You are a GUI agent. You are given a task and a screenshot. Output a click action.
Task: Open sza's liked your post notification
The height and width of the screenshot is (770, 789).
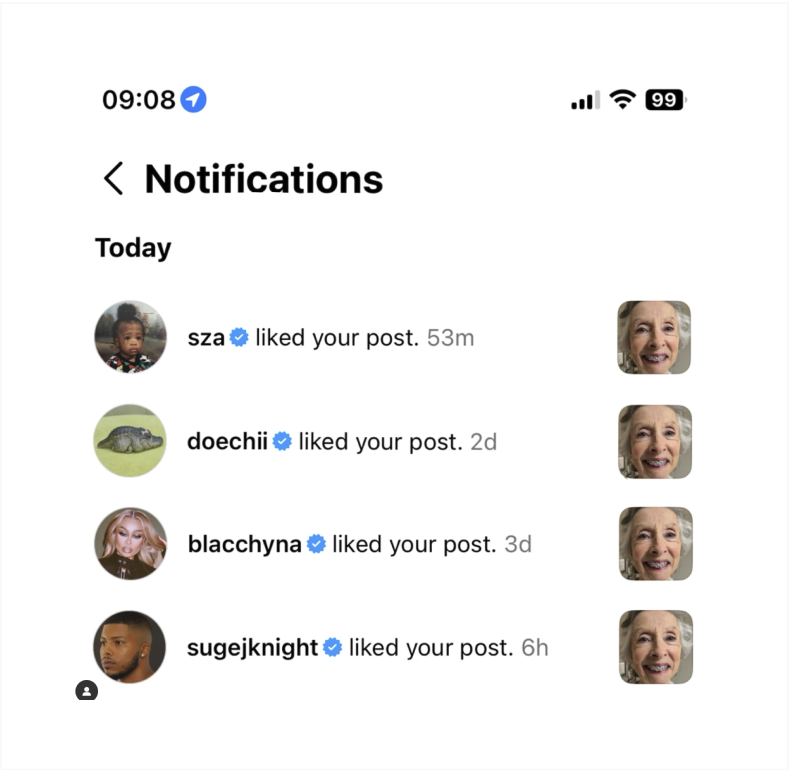(330, 338)
